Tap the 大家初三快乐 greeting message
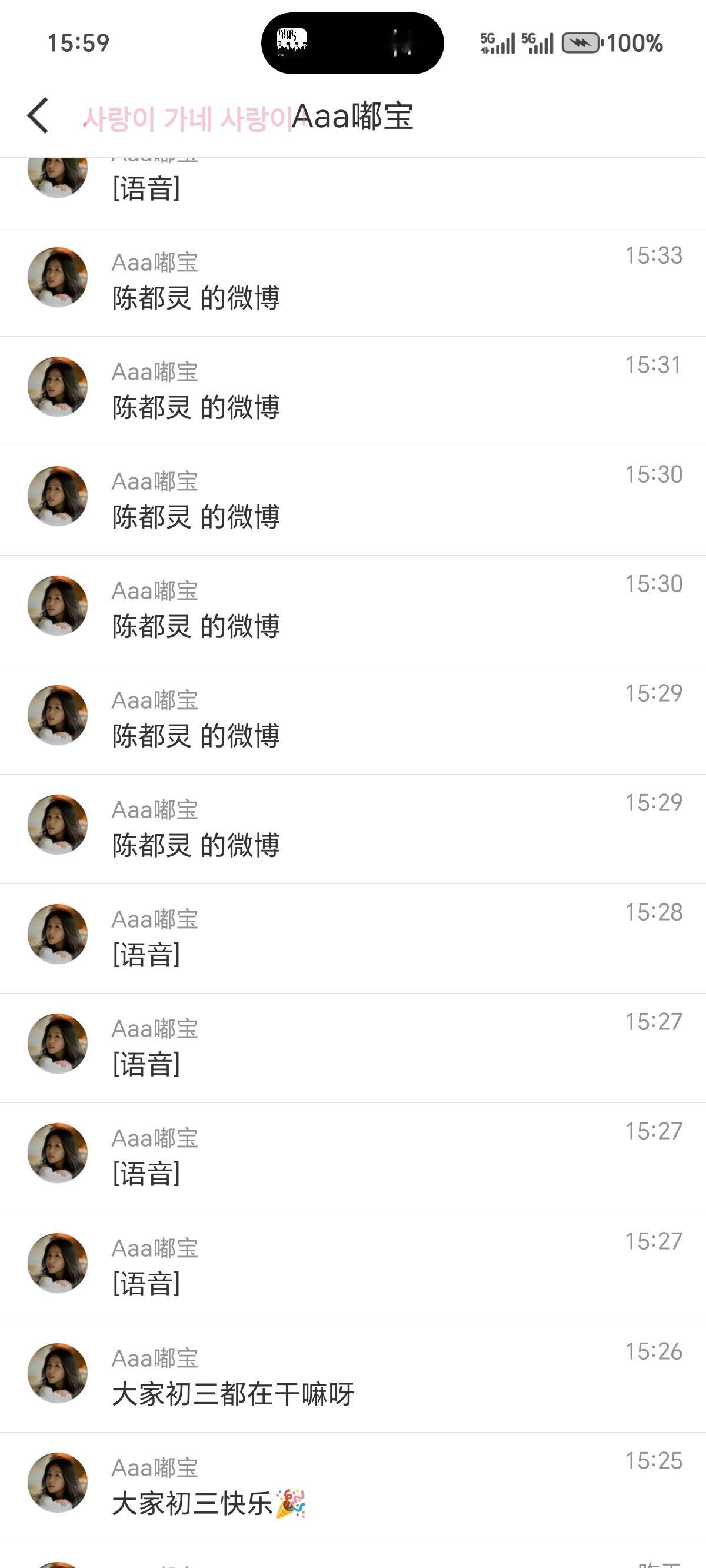Image resolution: width=706 pixels, height=1568 pixels. coord(210,1503)
